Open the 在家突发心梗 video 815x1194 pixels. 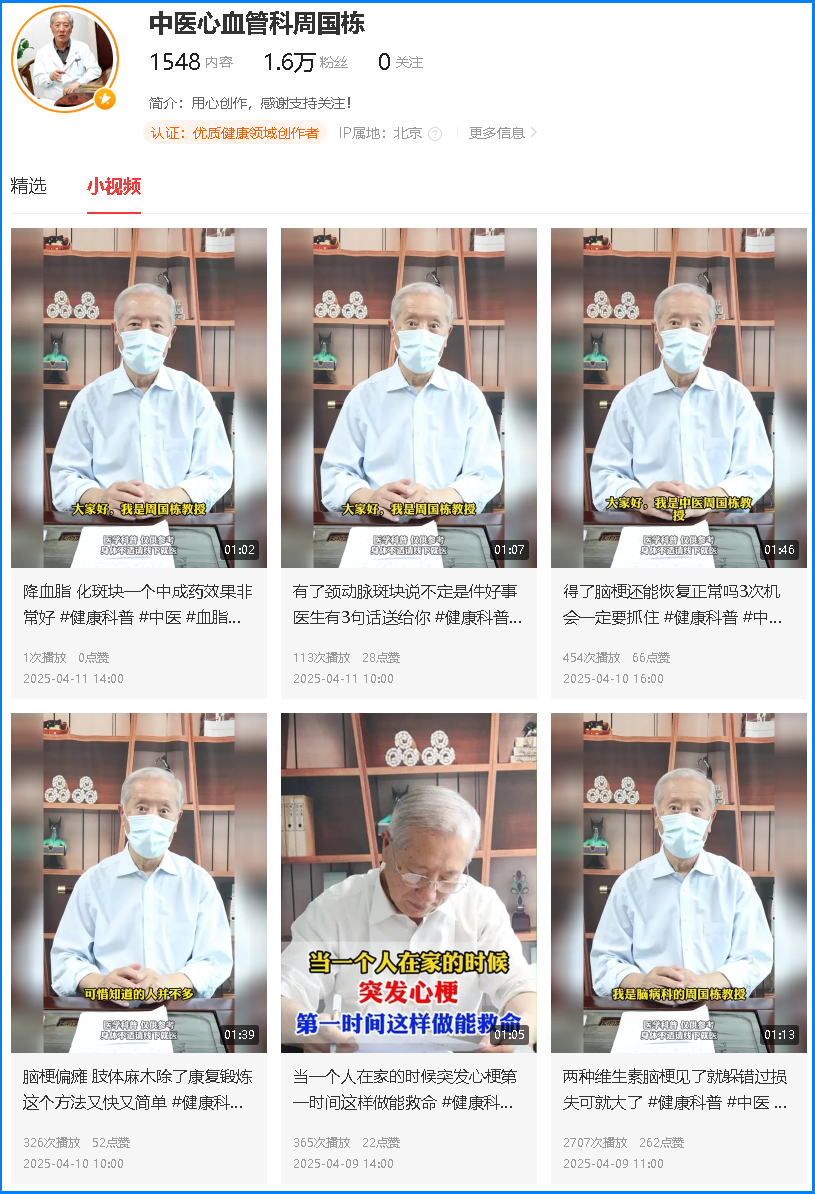[409, 883]
